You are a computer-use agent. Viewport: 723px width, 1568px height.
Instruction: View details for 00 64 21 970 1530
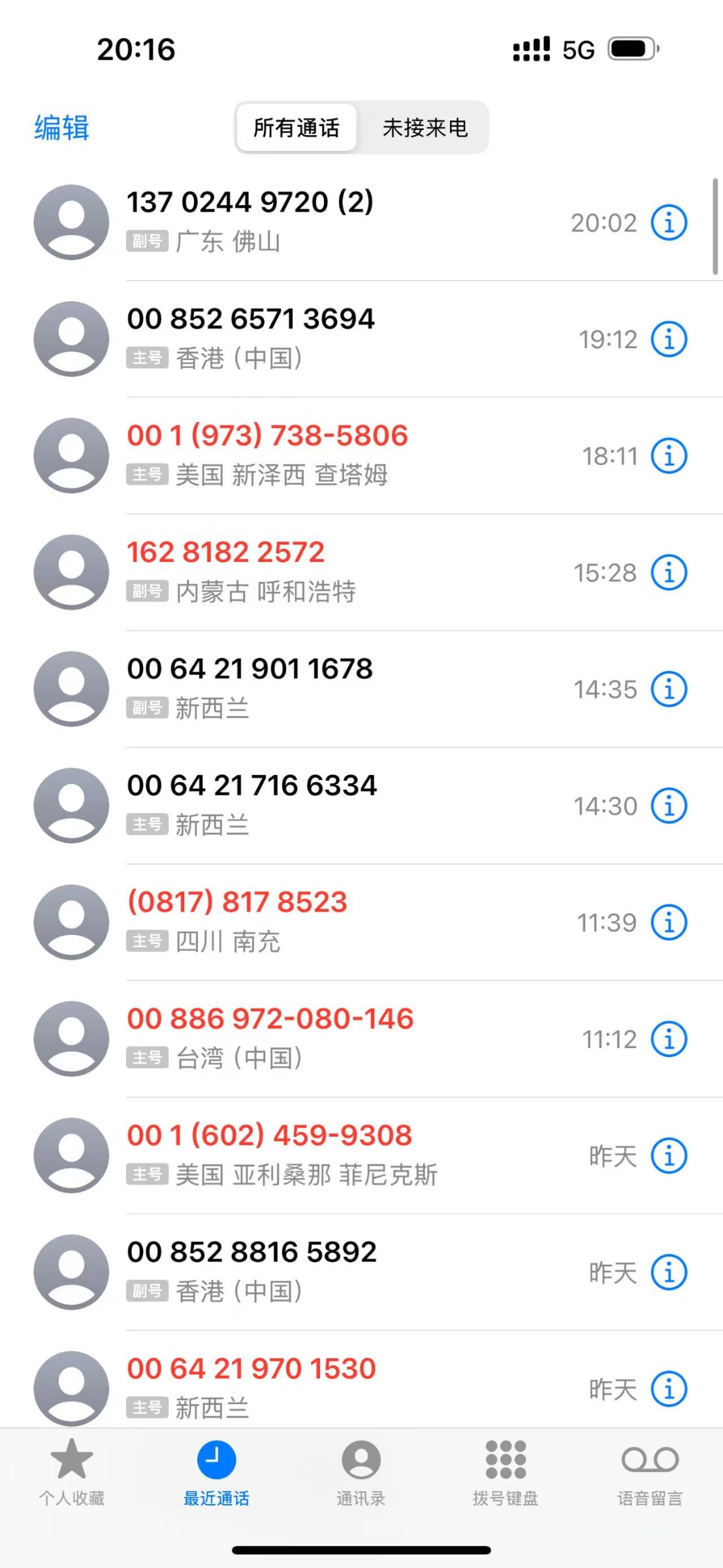pyautogui.click(x=669, y=1389)
